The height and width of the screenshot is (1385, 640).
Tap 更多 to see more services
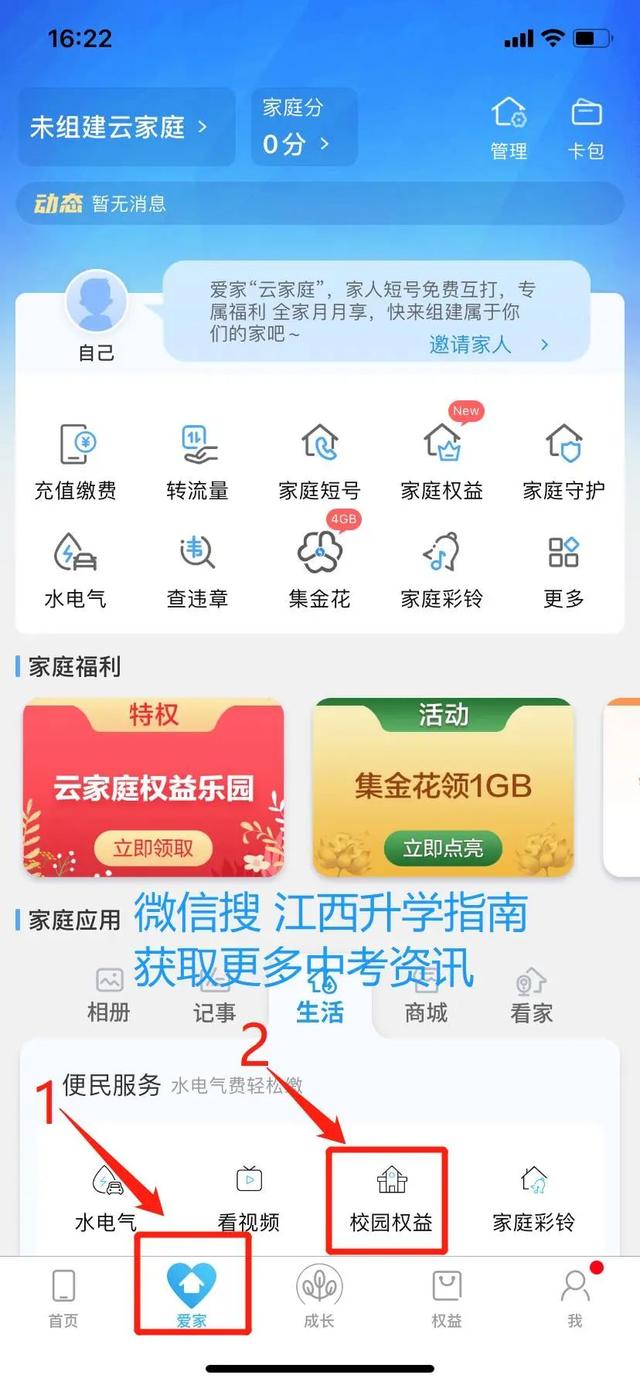tap(564, 570)
